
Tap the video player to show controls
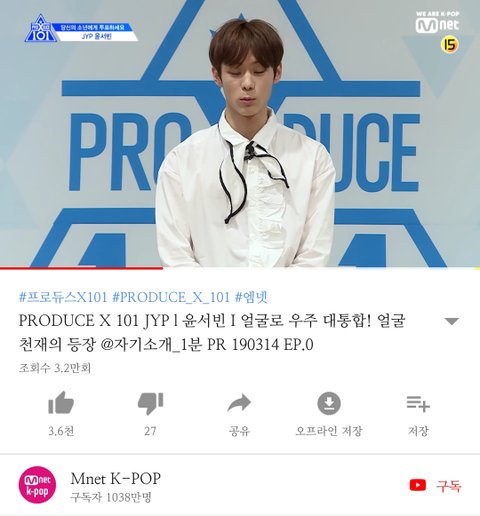(x=240, y=133)
